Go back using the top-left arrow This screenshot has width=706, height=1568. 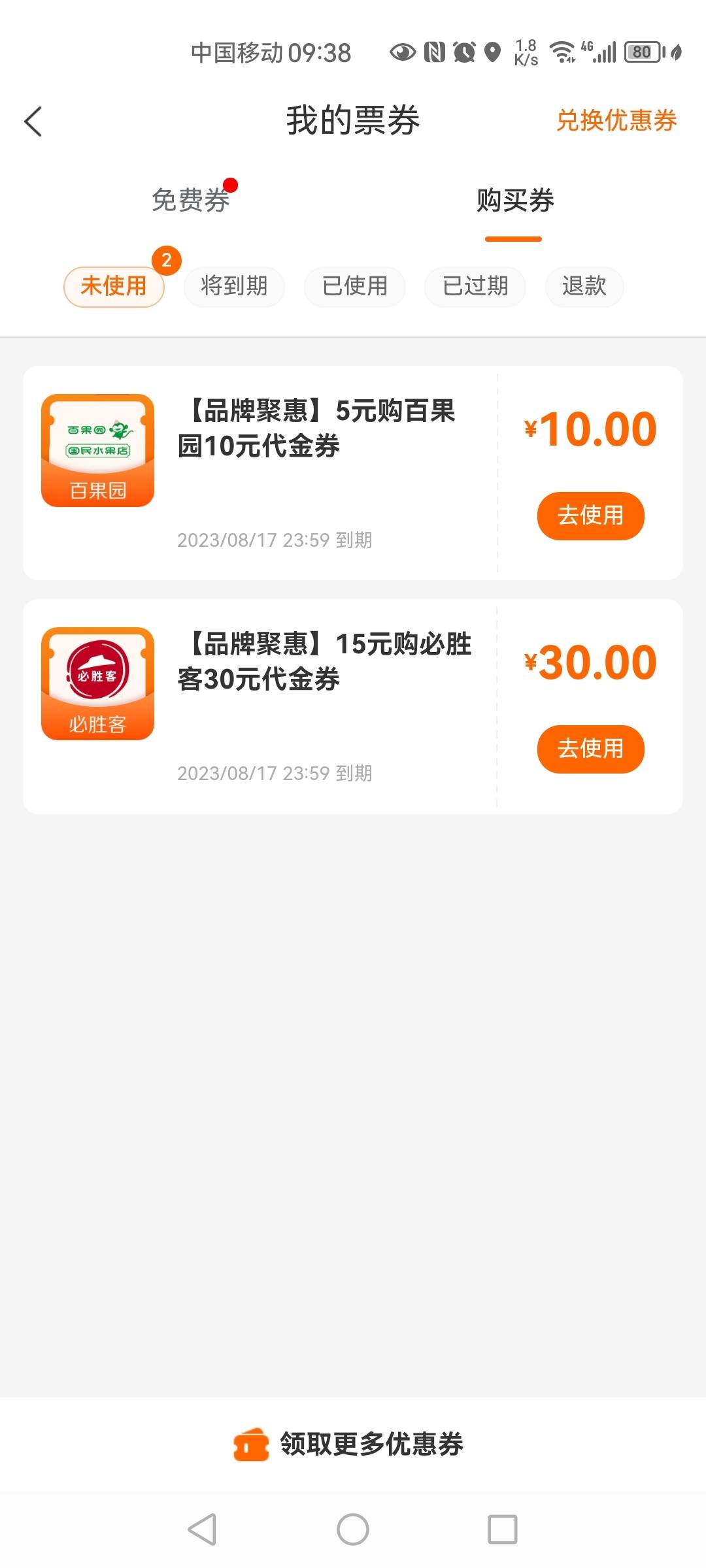tap(33, 122)
